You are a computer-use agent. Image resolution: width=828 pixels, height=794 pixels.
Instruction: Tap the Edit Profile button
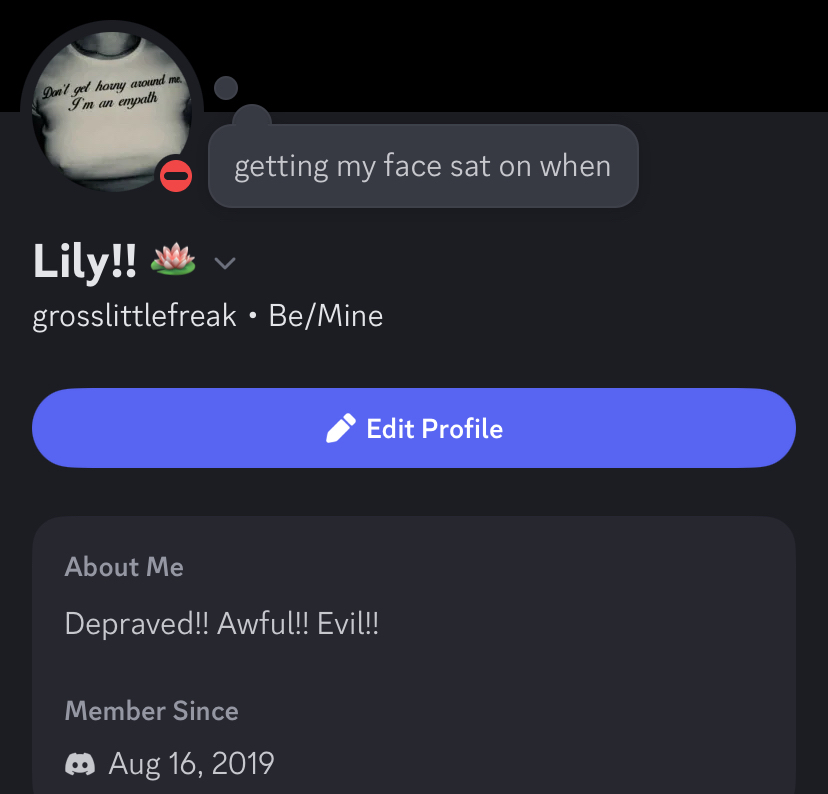click(414, 428)
